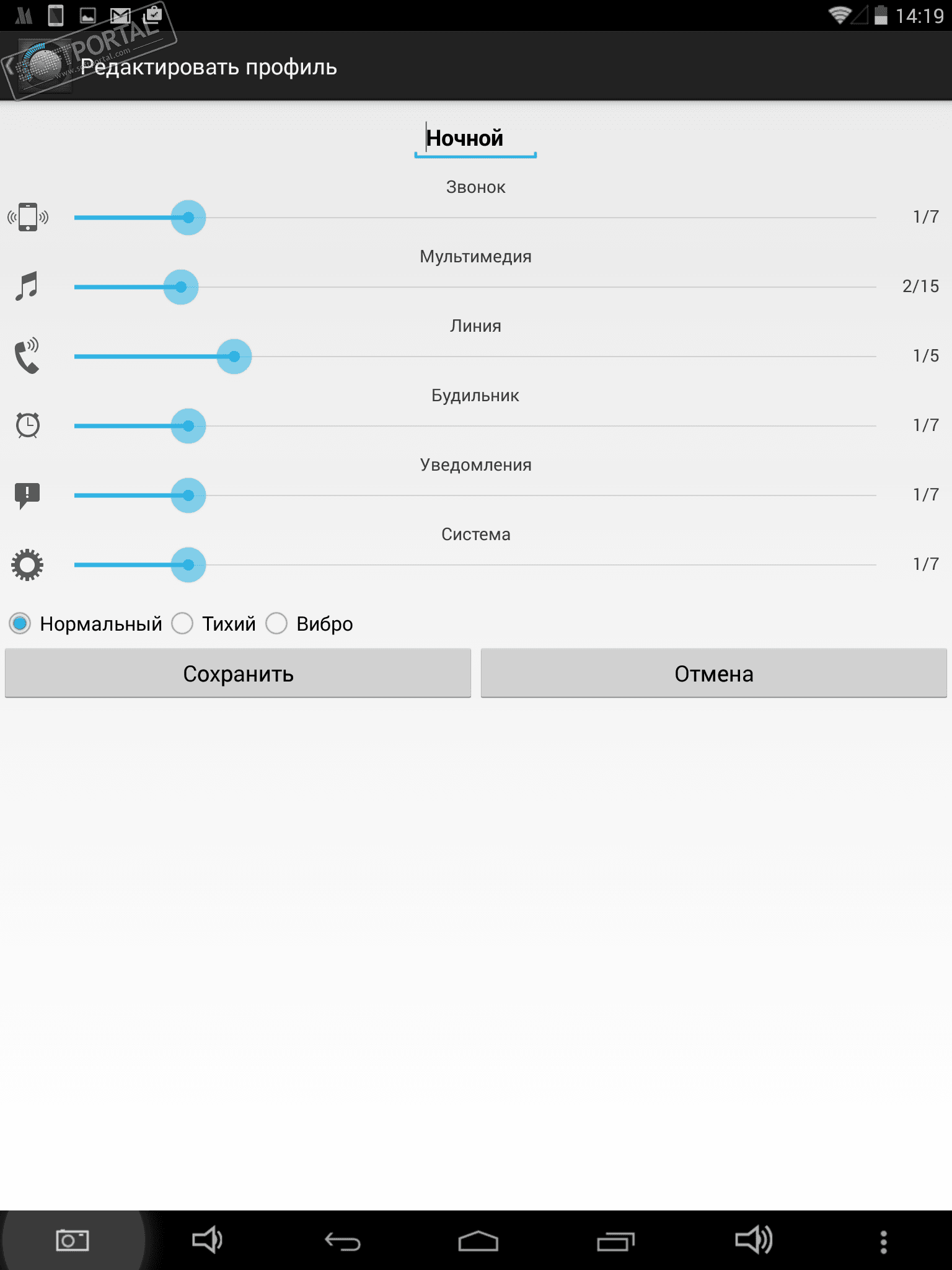Select the Вибро ringer mode
Viewport: 952px width, 1270px height.
[276, 623]
